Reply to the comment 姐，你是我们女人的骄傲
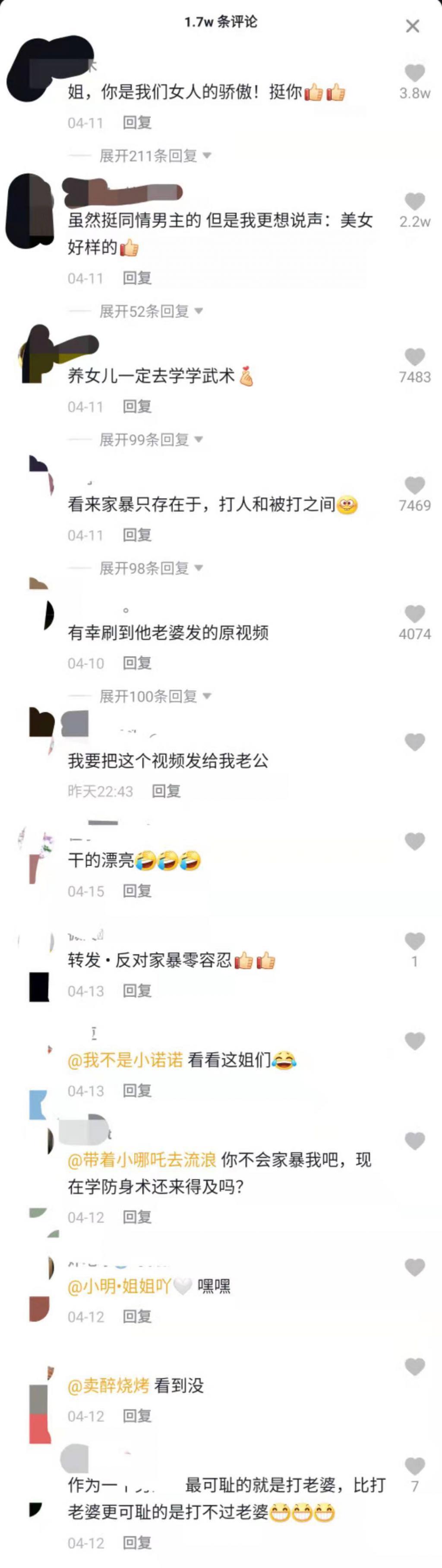 click(137, 123)
